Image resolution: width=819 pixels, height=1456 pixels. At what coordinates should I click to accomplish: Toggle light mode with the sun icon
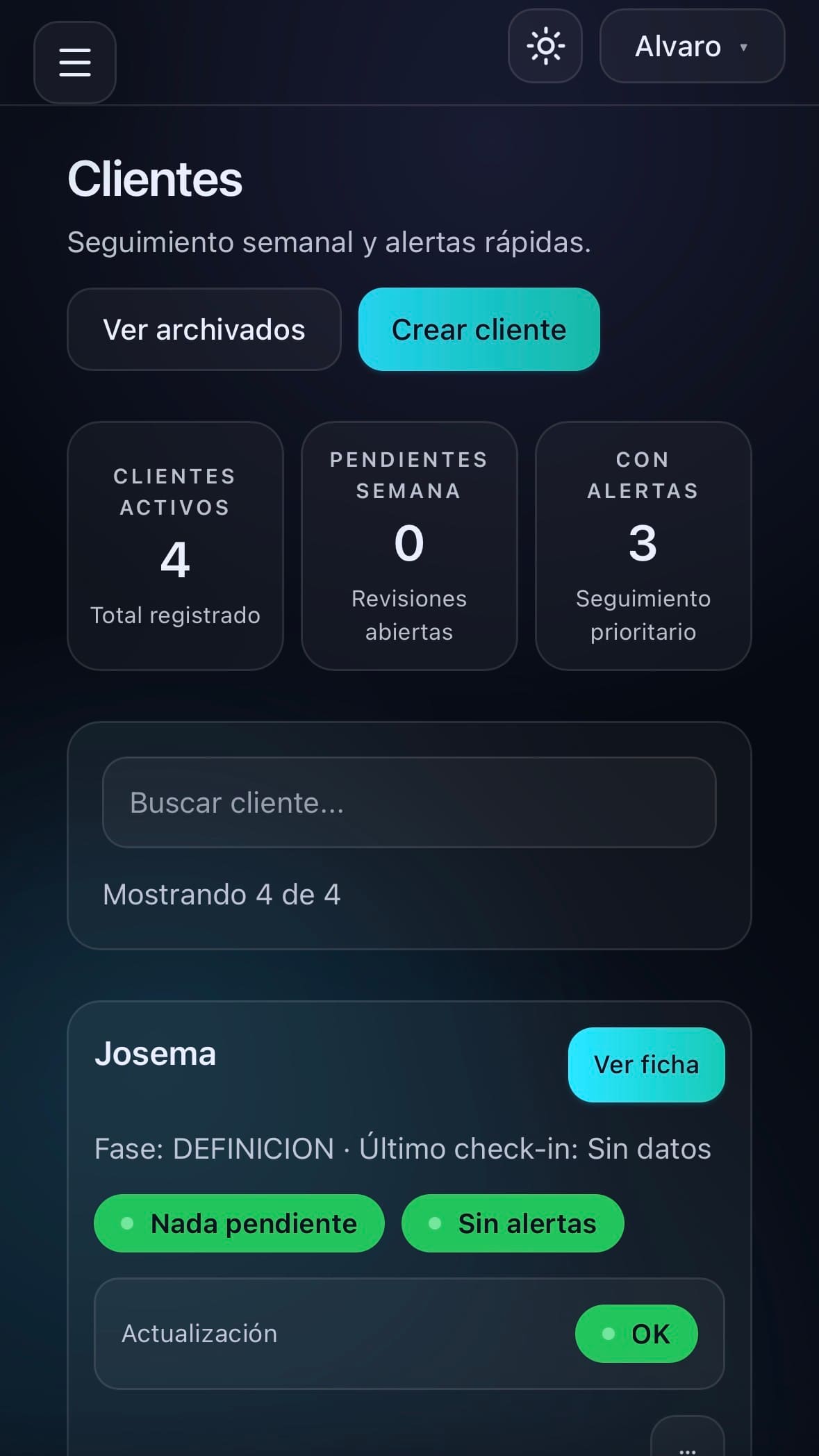tap(545, 47)
